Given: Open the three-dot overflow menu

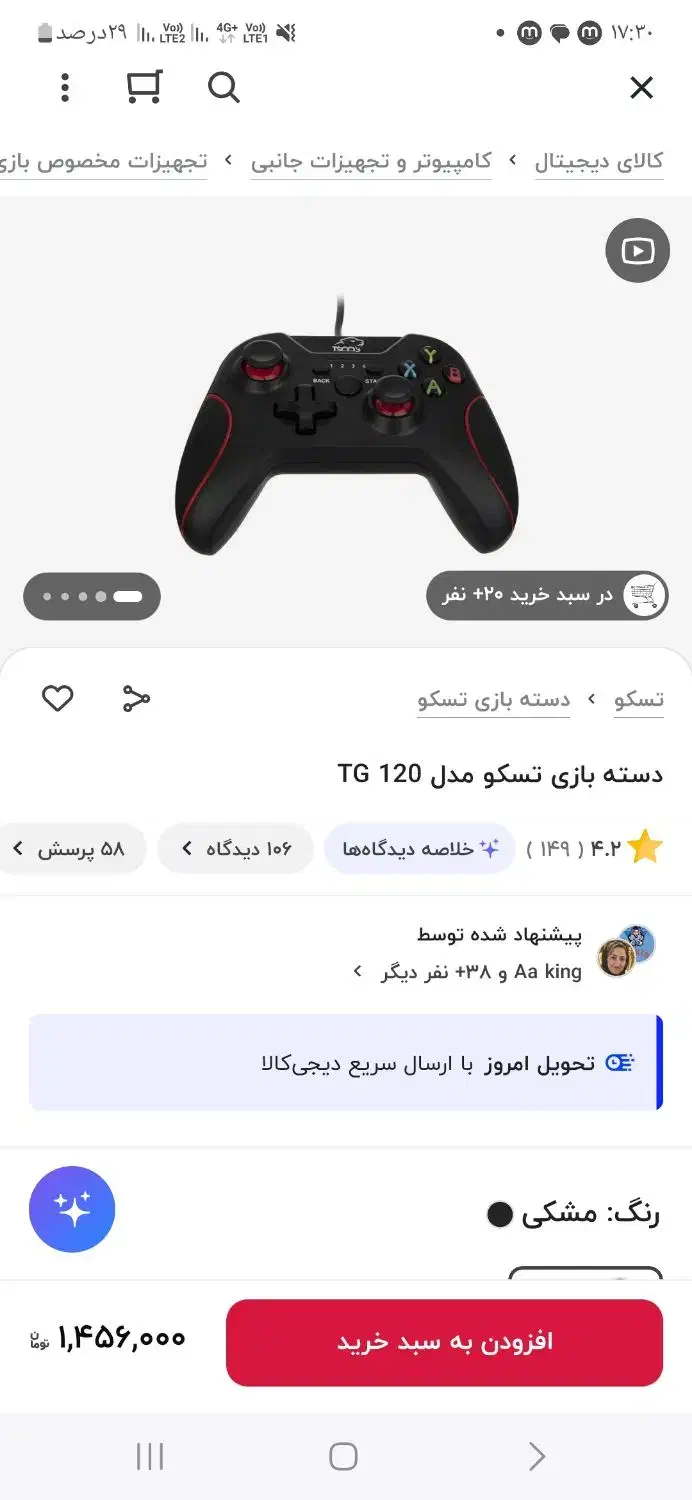Looking at the screenshot, I should [x=65, y=88].
